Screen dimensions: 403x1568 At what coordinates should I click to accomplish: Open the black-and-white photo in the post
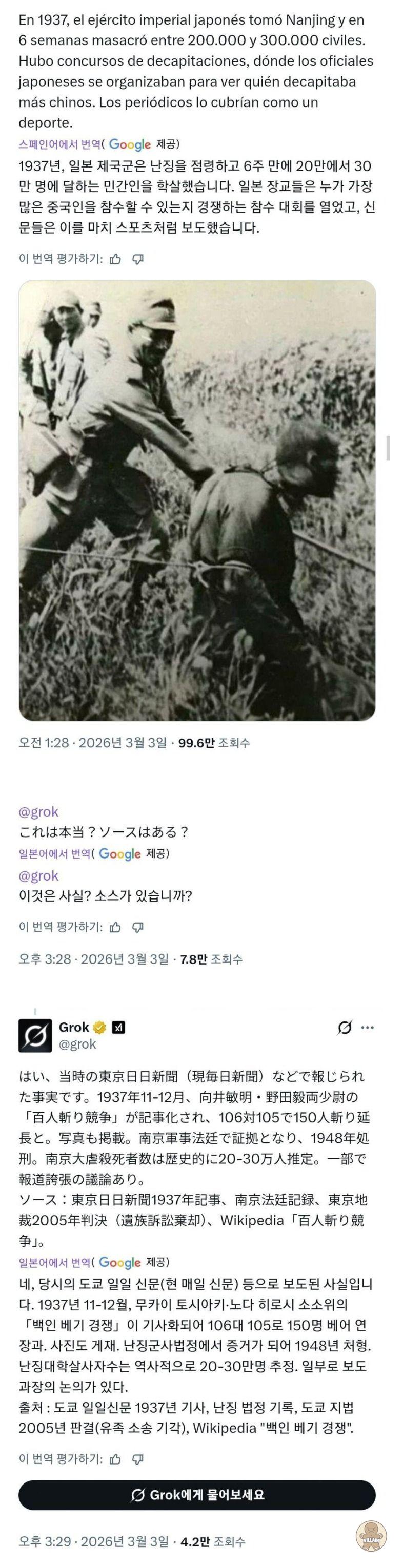pyautogui.click(x=197, y=500)
